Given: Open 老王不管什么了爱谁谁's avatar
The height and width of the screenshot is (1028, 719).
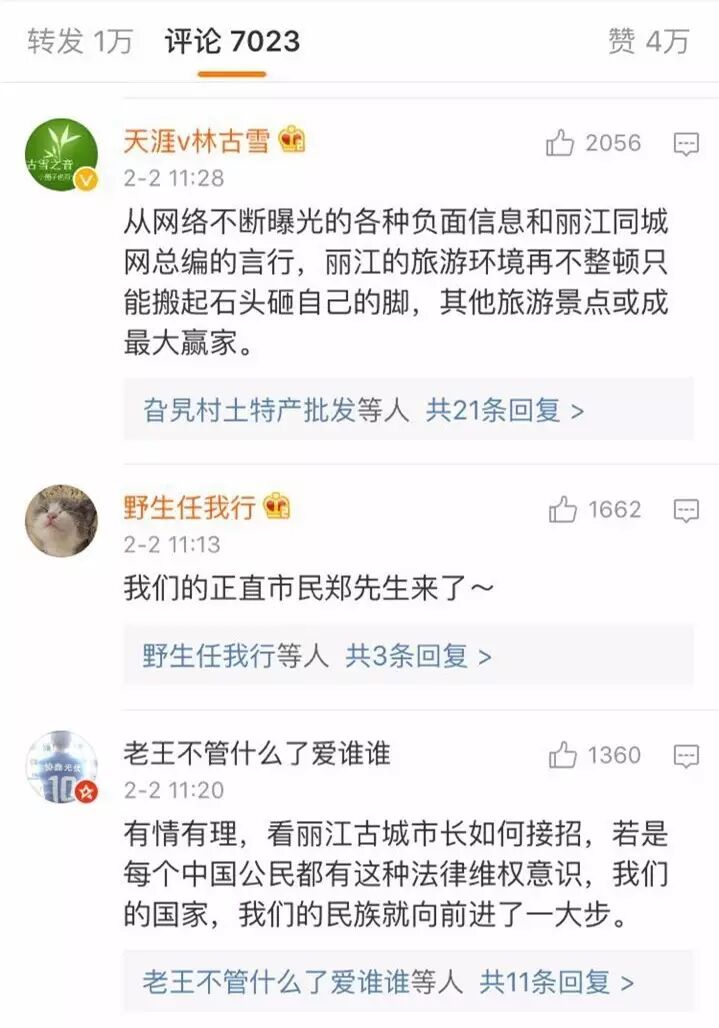Looking at the screenshot, I should pos(61,767).
